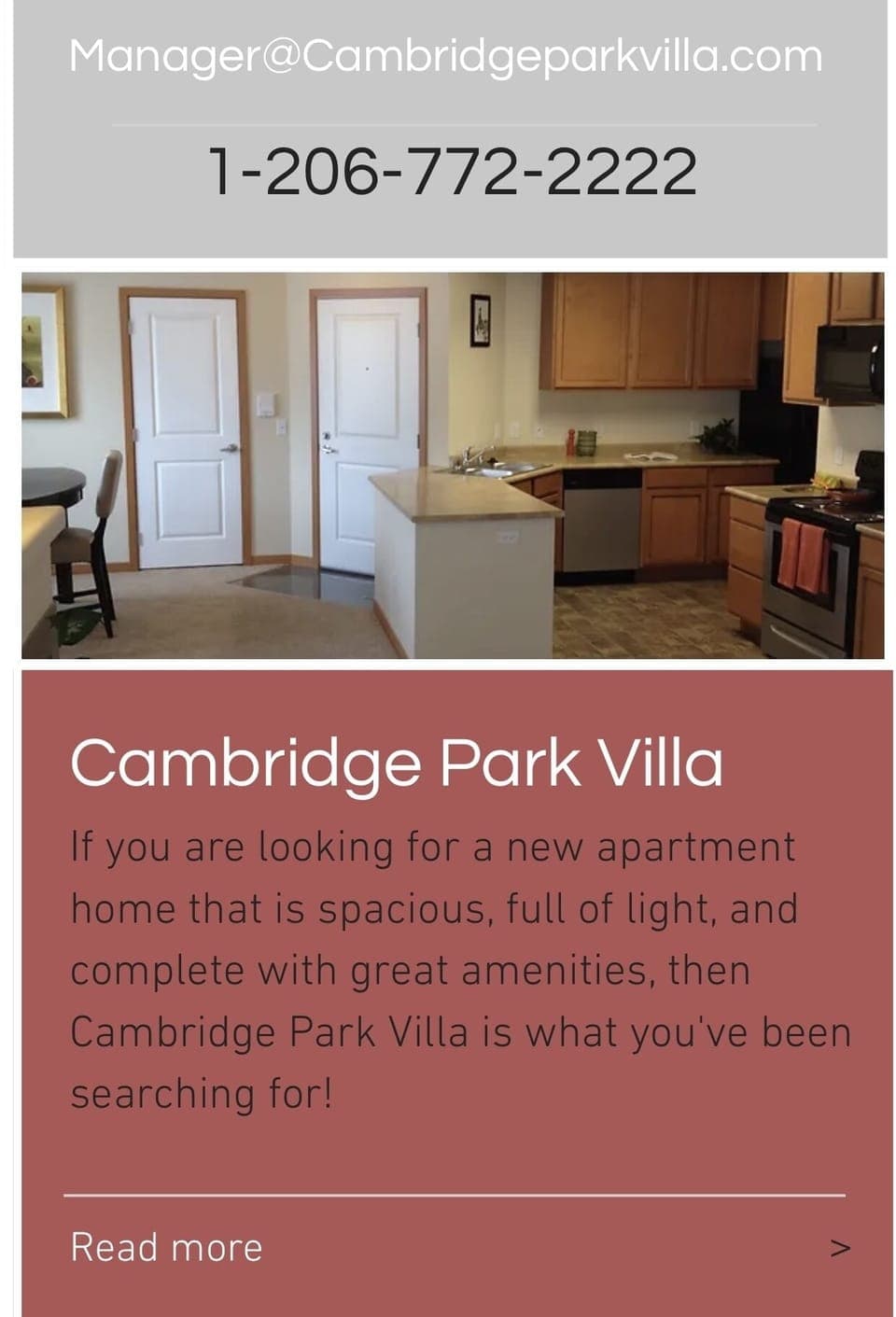Email Manager@Cambridgeparkvilla.com
Image resolution: width=896 pixels, height=1317 pixels.
coord(446,56)
